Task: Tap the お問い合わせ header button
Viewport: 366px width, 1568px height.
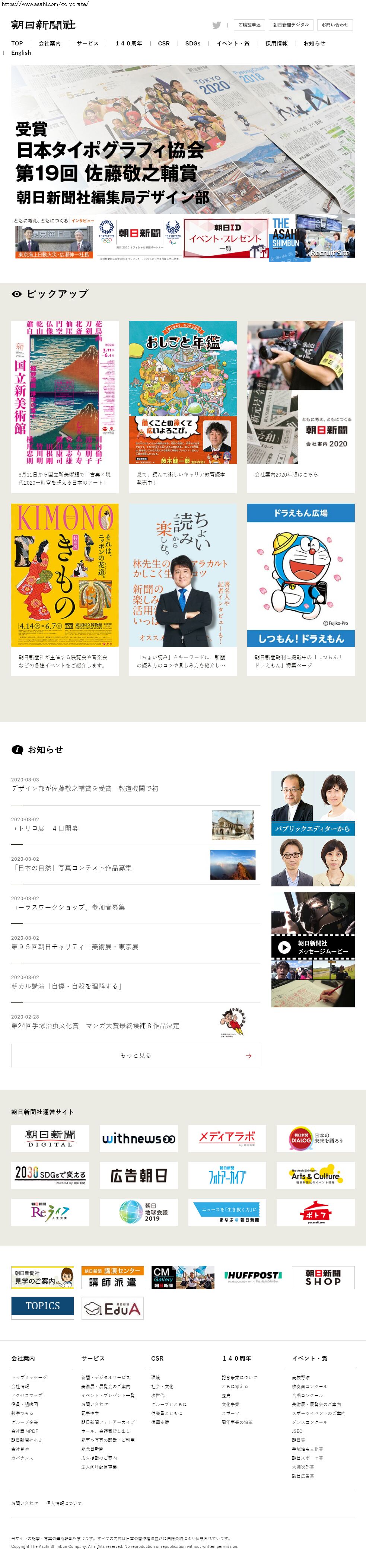Action: 335,25
